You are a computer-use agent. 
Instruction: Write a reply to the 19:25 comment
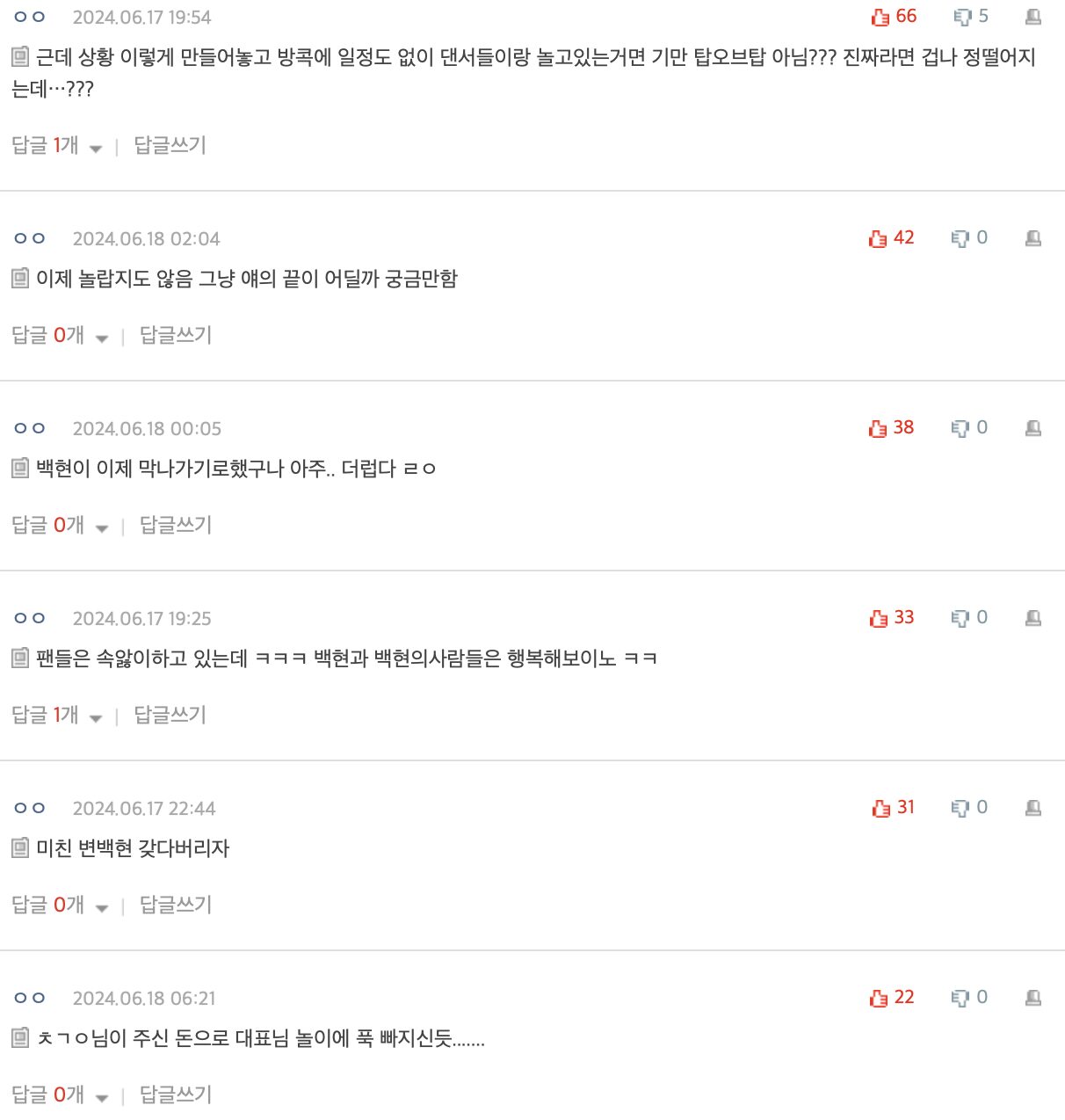click(x=170, y=716)
